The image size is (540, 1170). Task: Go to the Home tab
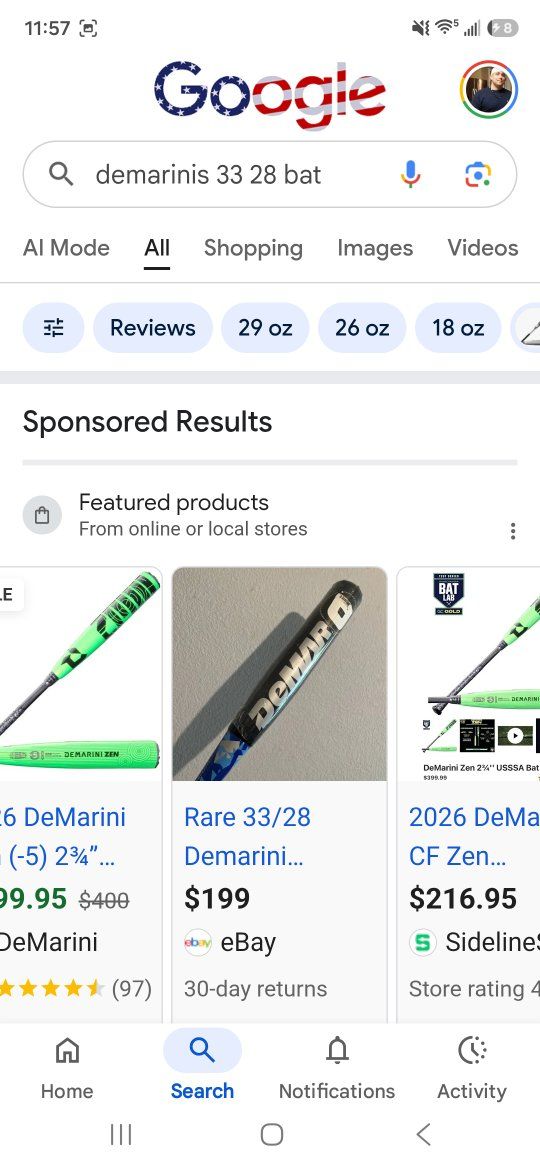pos(67,1069)
